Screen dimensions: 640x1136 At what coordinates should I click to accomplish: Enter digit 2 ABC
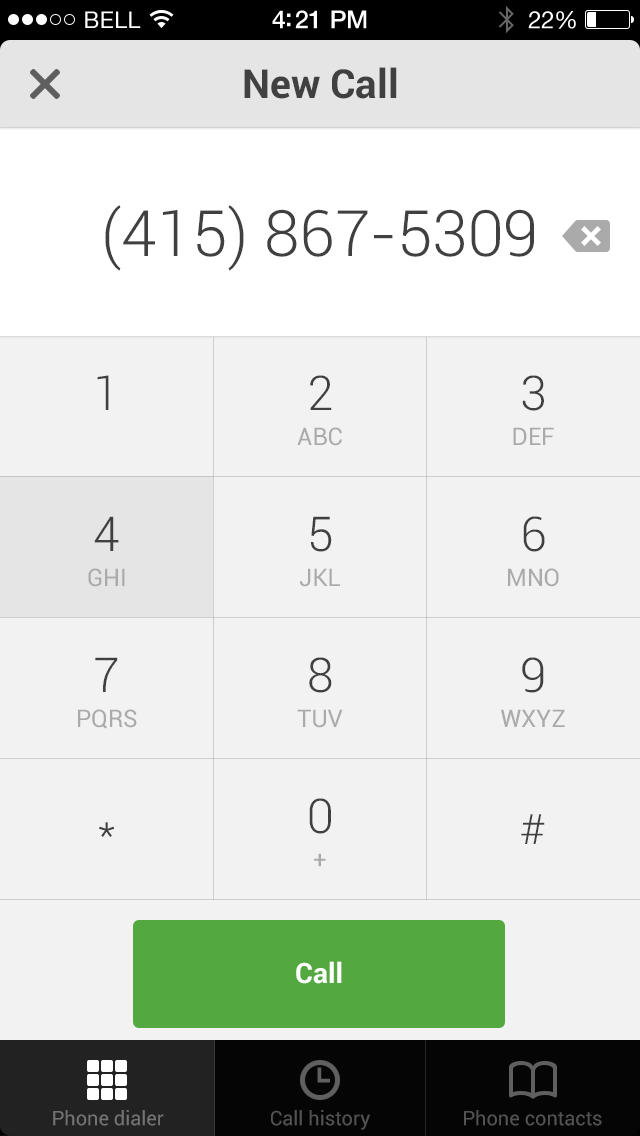[x=320, y=406]
